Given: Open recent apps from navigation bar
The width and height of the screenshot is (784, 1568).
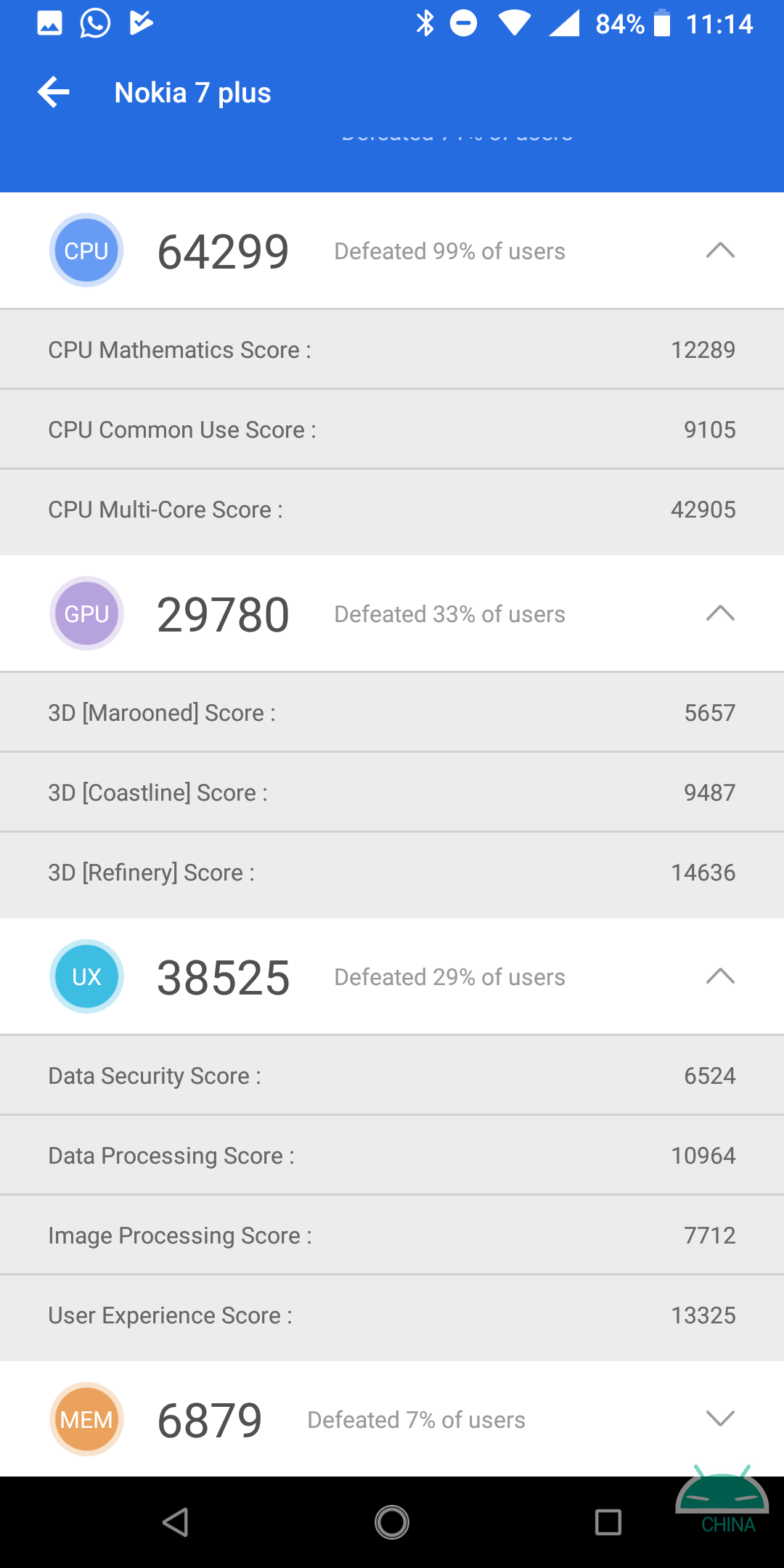Looking at the screenshot, I should [608, 1522].
